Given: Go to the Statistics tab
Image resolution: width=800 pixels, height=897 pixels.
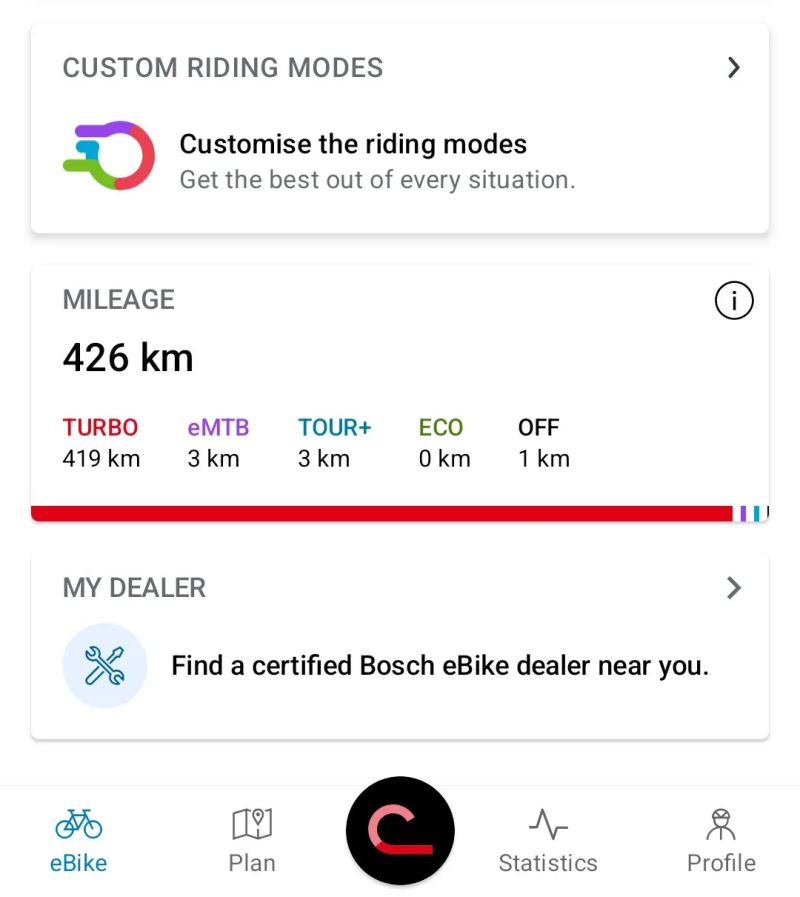Looking at the screenshot, I should pyautogui.click(x=548, y=841).
